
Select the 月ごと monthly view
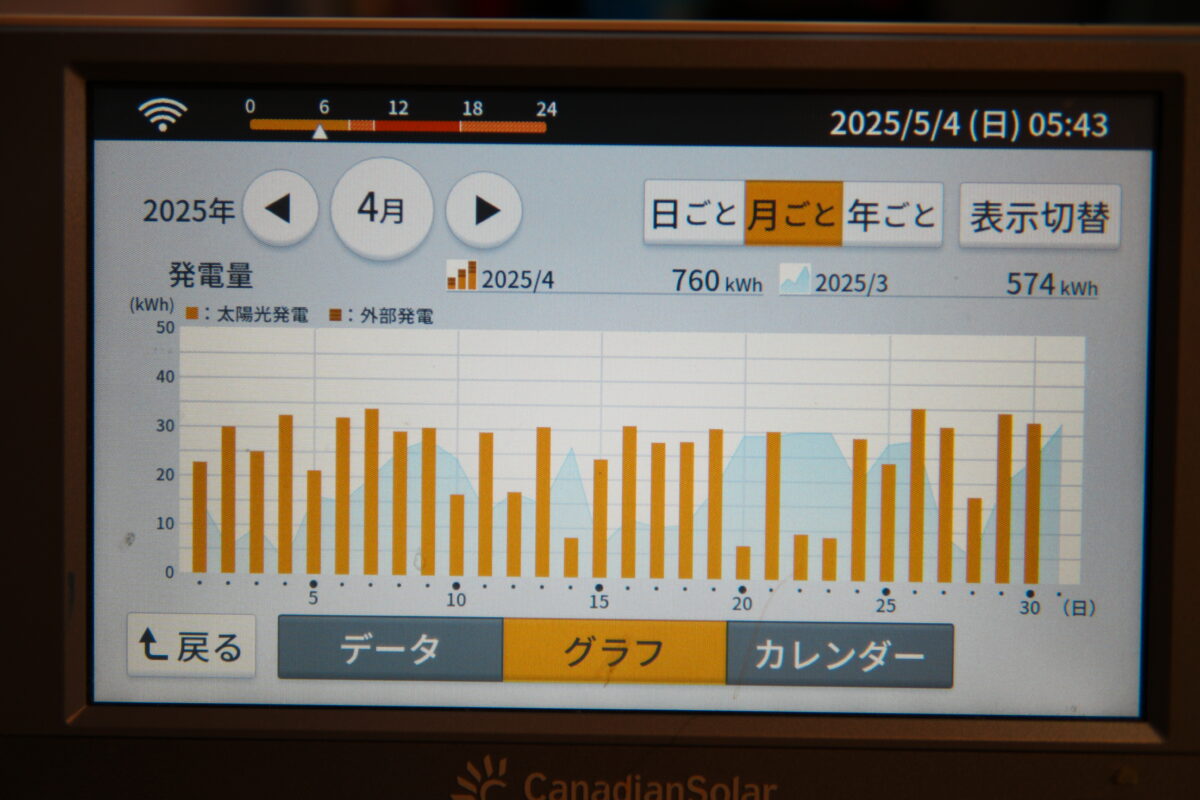pos(793,214)
